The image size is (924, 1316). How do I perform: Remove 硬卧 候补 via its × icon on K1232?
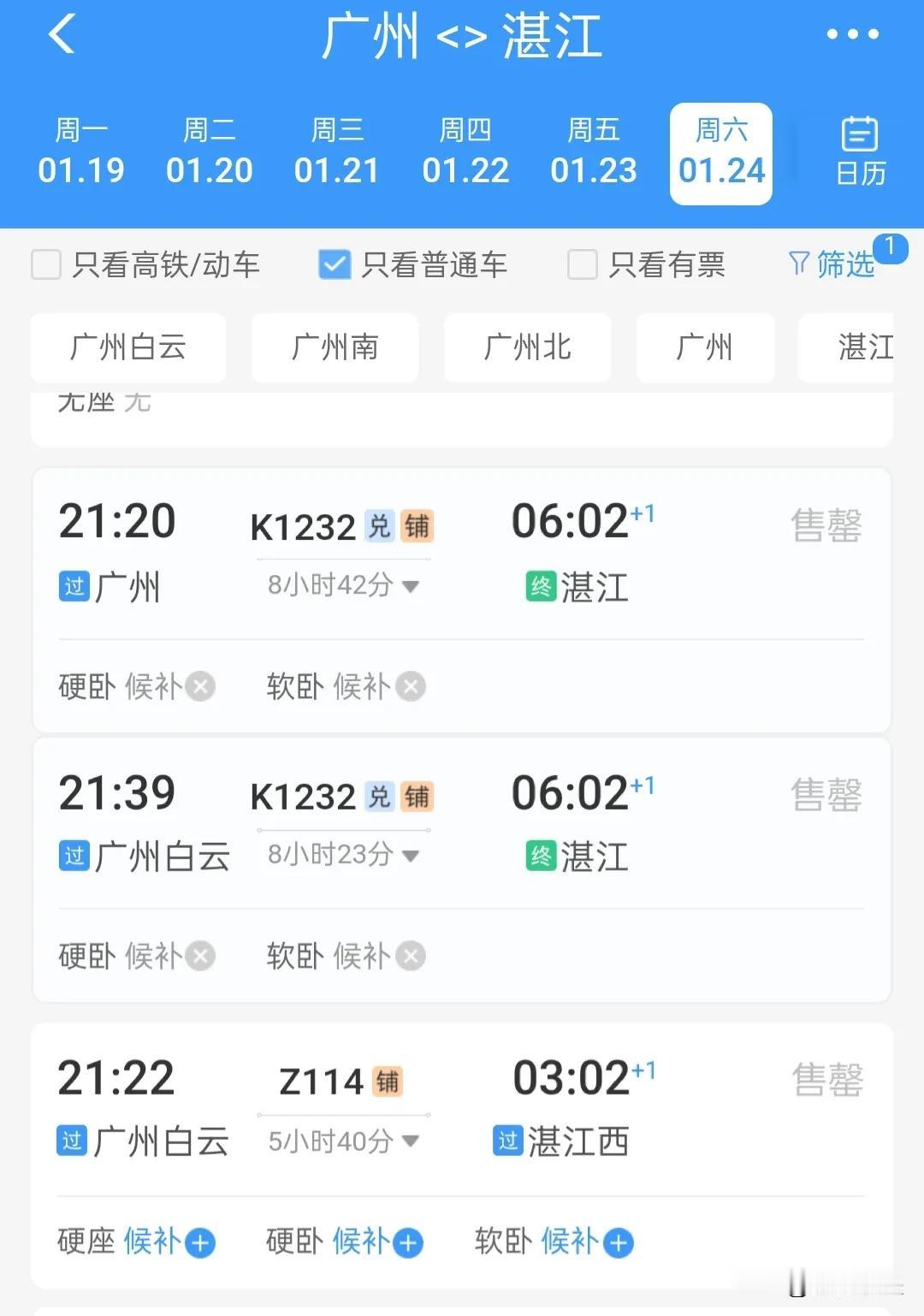198,686
